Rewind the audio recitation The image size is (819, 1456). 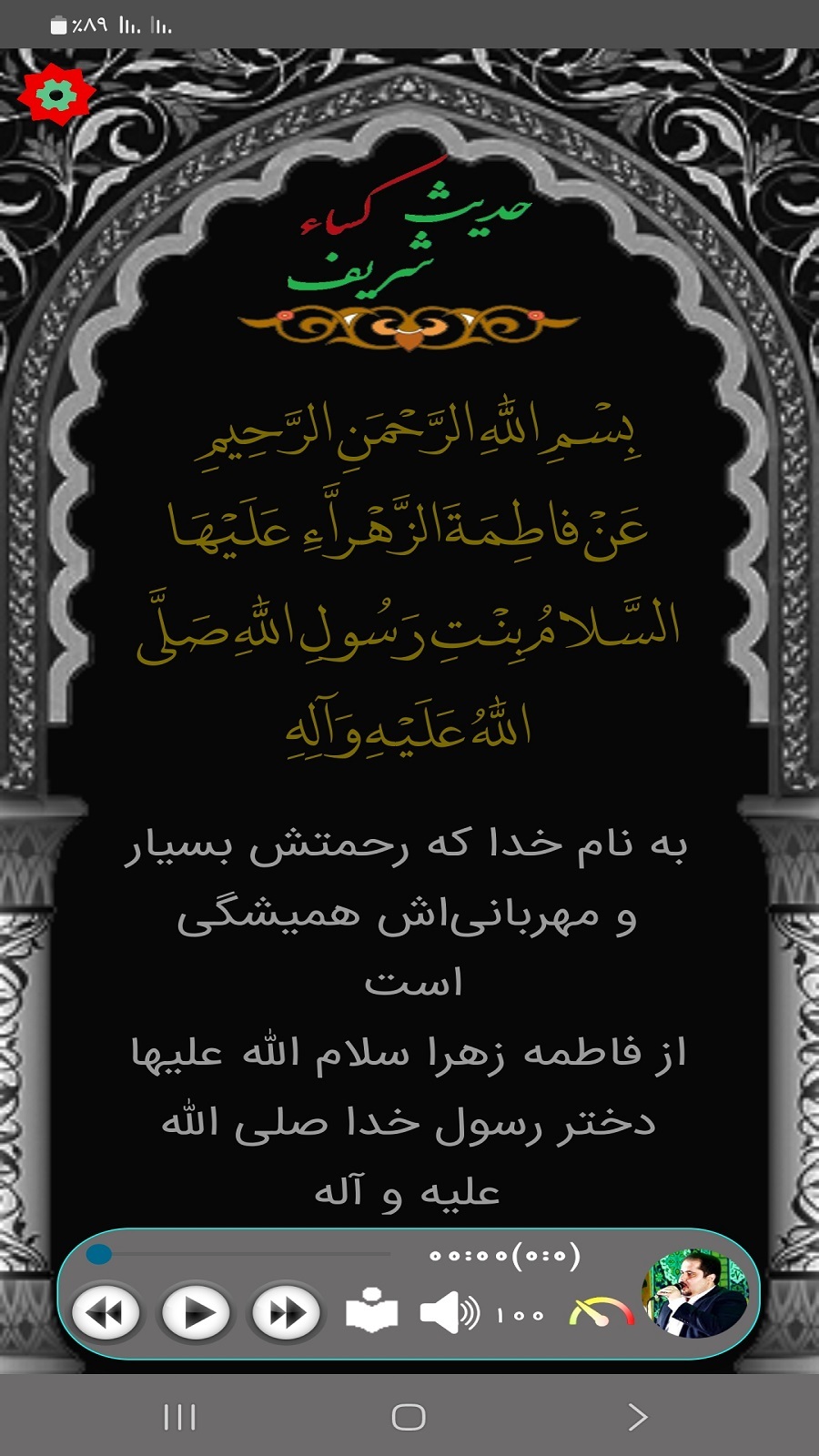click(106, 1313)
